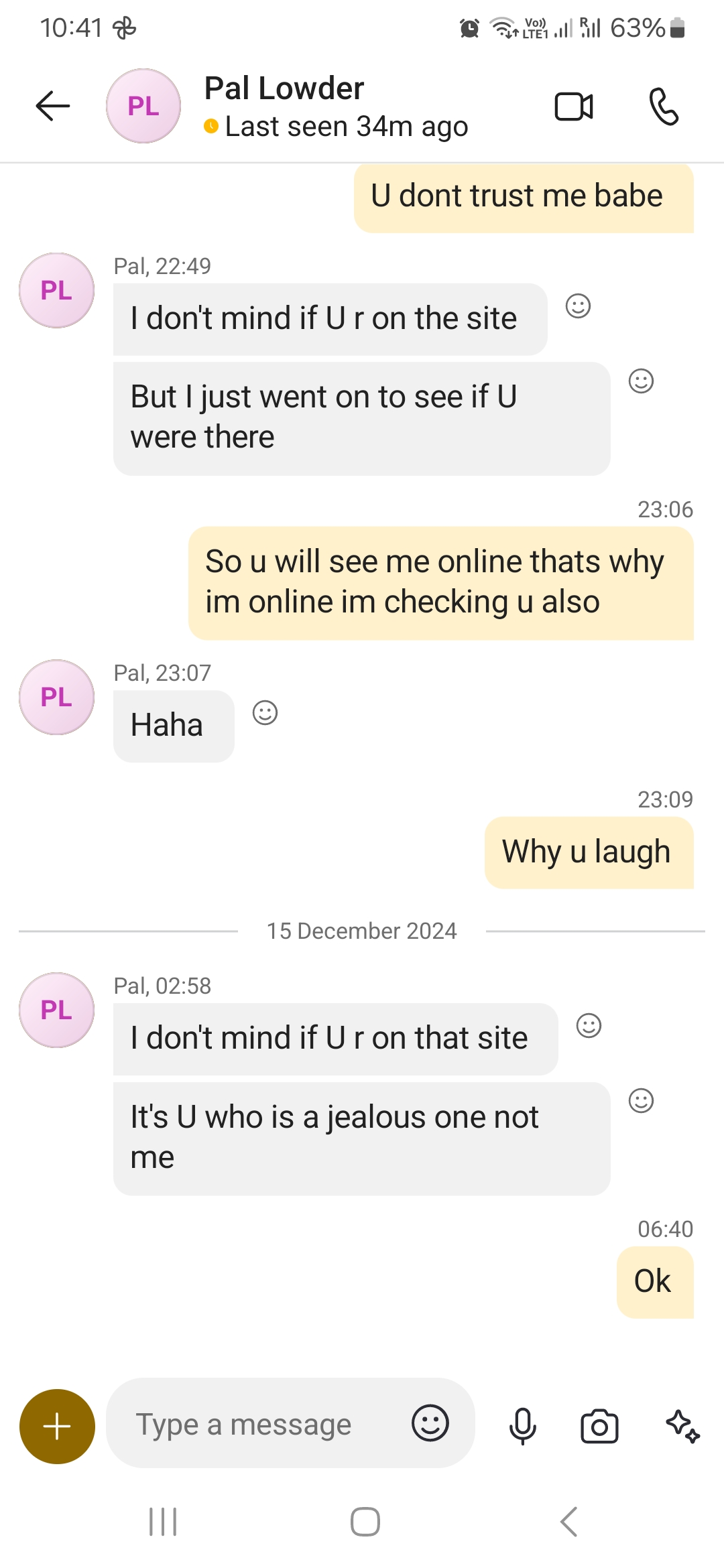The height and width of the screenshot is (1568, 724).
Task: React to "I don't mind if U r on that site"
Action: click(589, 1025)
